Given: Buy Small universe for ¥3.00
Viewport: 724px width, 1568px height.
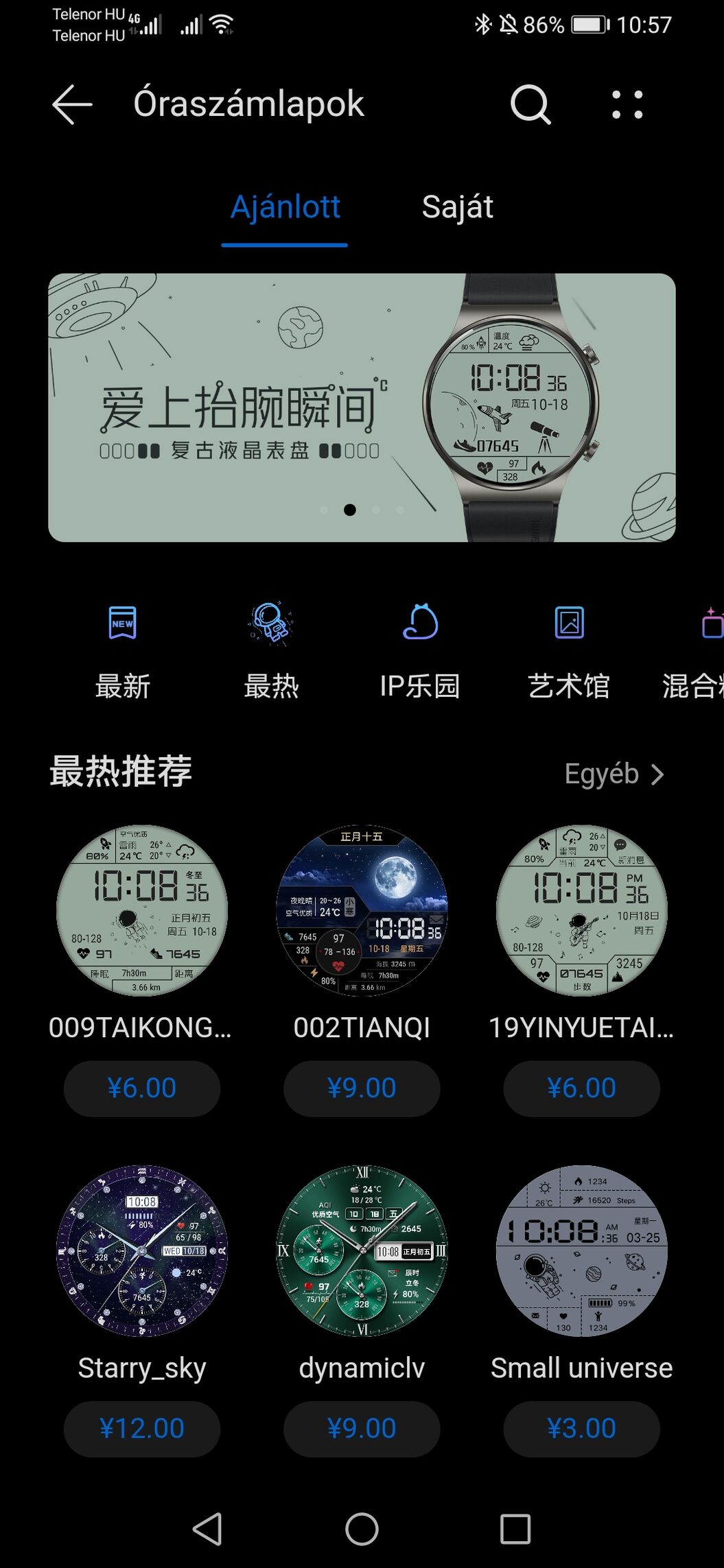Looking at the screenshot, I should point(581,1428).
